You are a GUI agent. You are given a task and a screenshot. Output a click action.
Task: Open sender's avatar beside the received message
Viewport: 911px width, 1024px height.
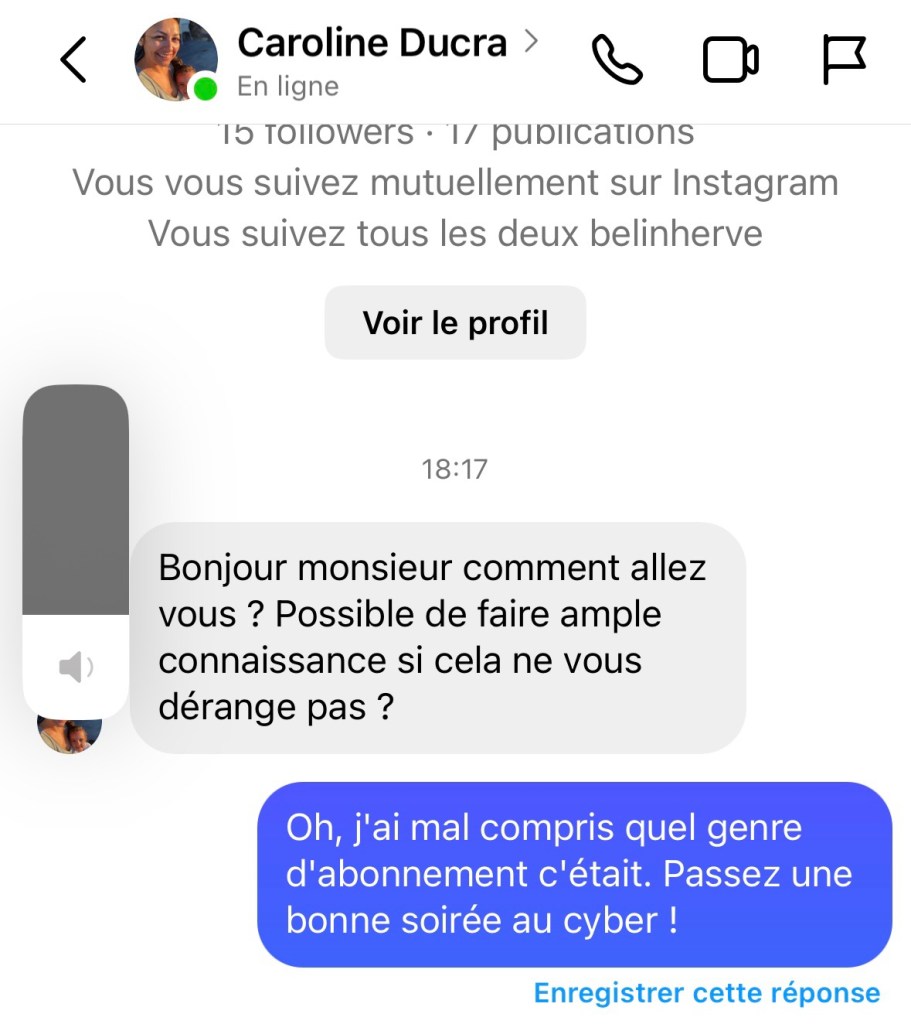70,734
